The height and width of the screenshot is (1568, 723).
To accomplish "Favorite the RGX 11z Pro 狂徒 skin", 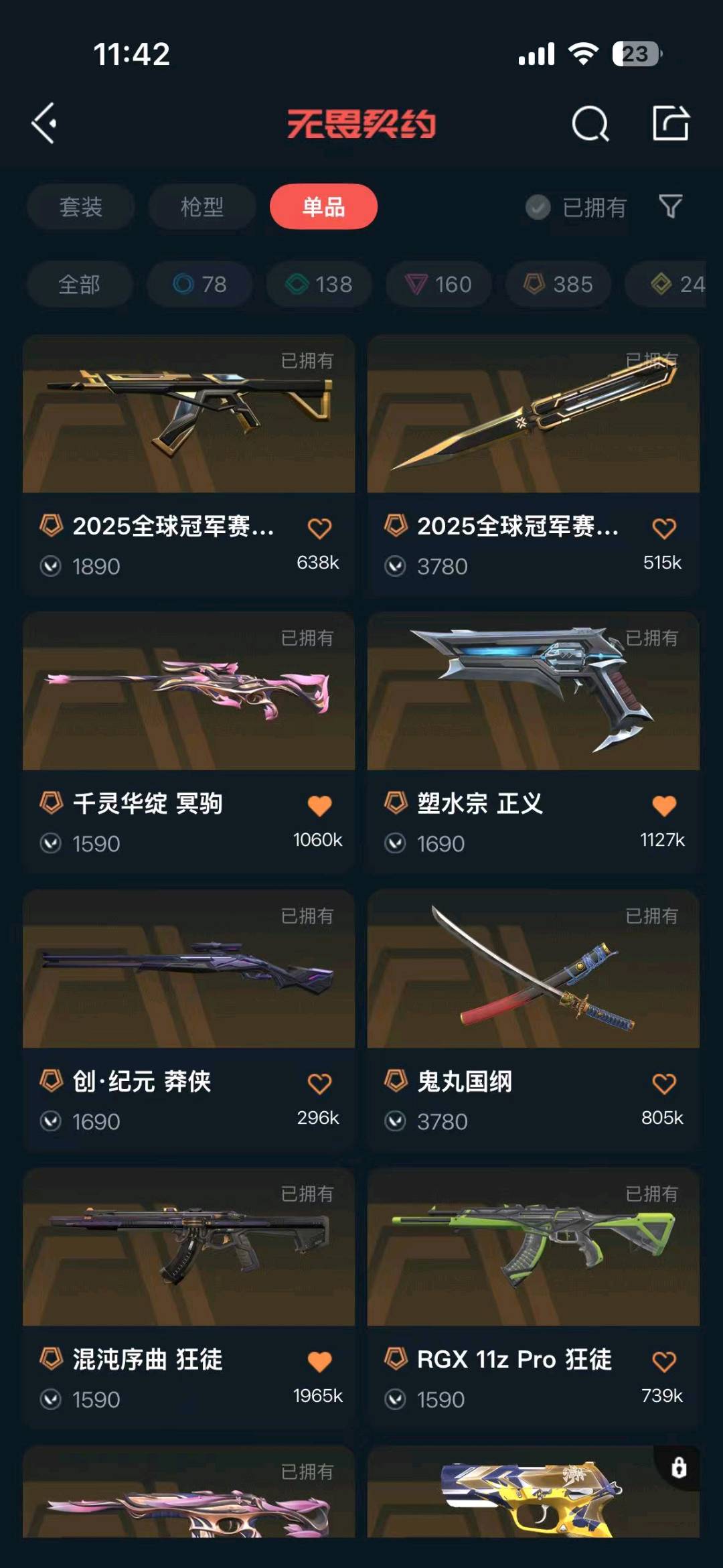I will click(664, 1361).
